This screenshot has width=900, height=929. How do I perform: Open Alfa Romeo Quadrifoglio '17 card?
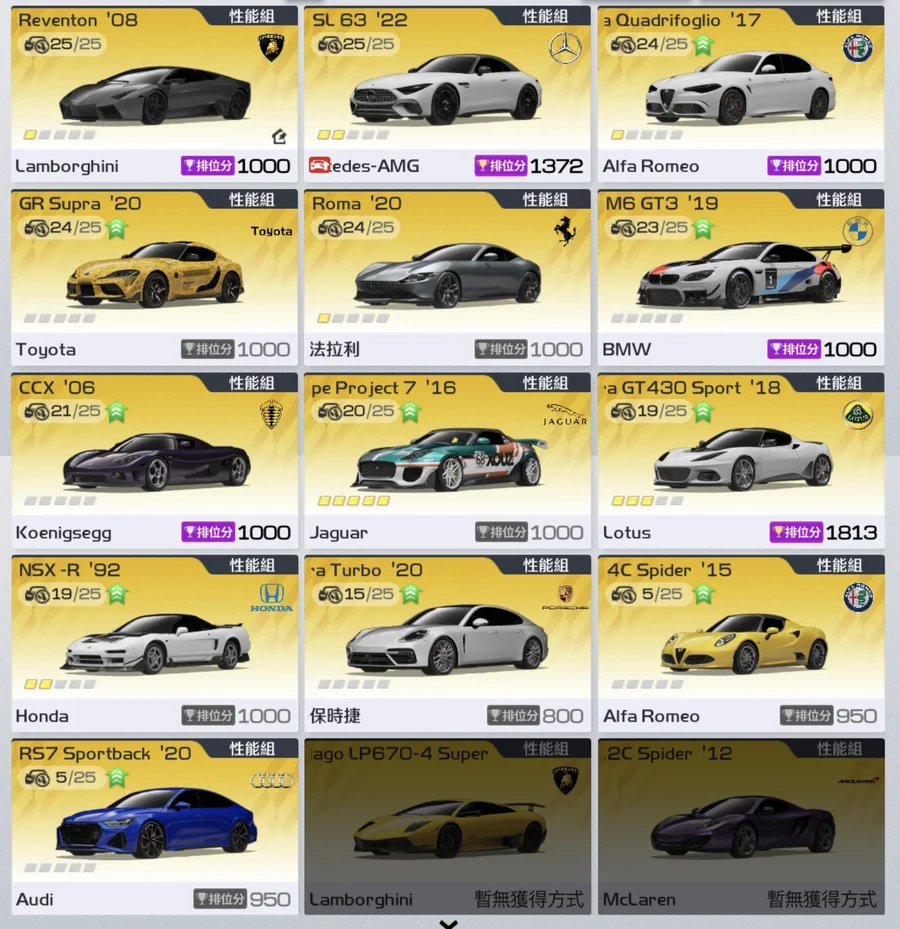click(740, 95)
